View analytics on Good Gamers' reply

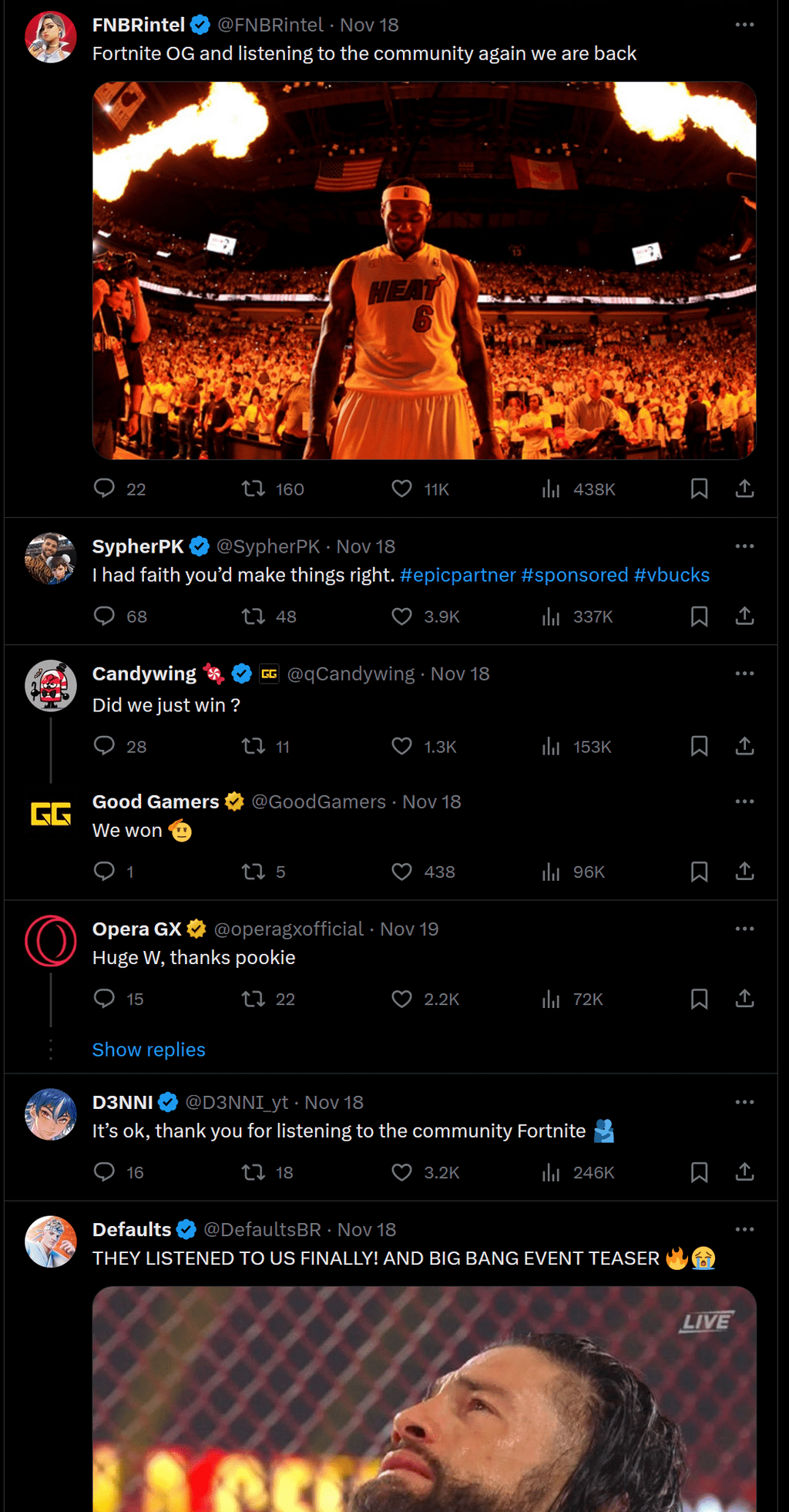coord(552,872)
